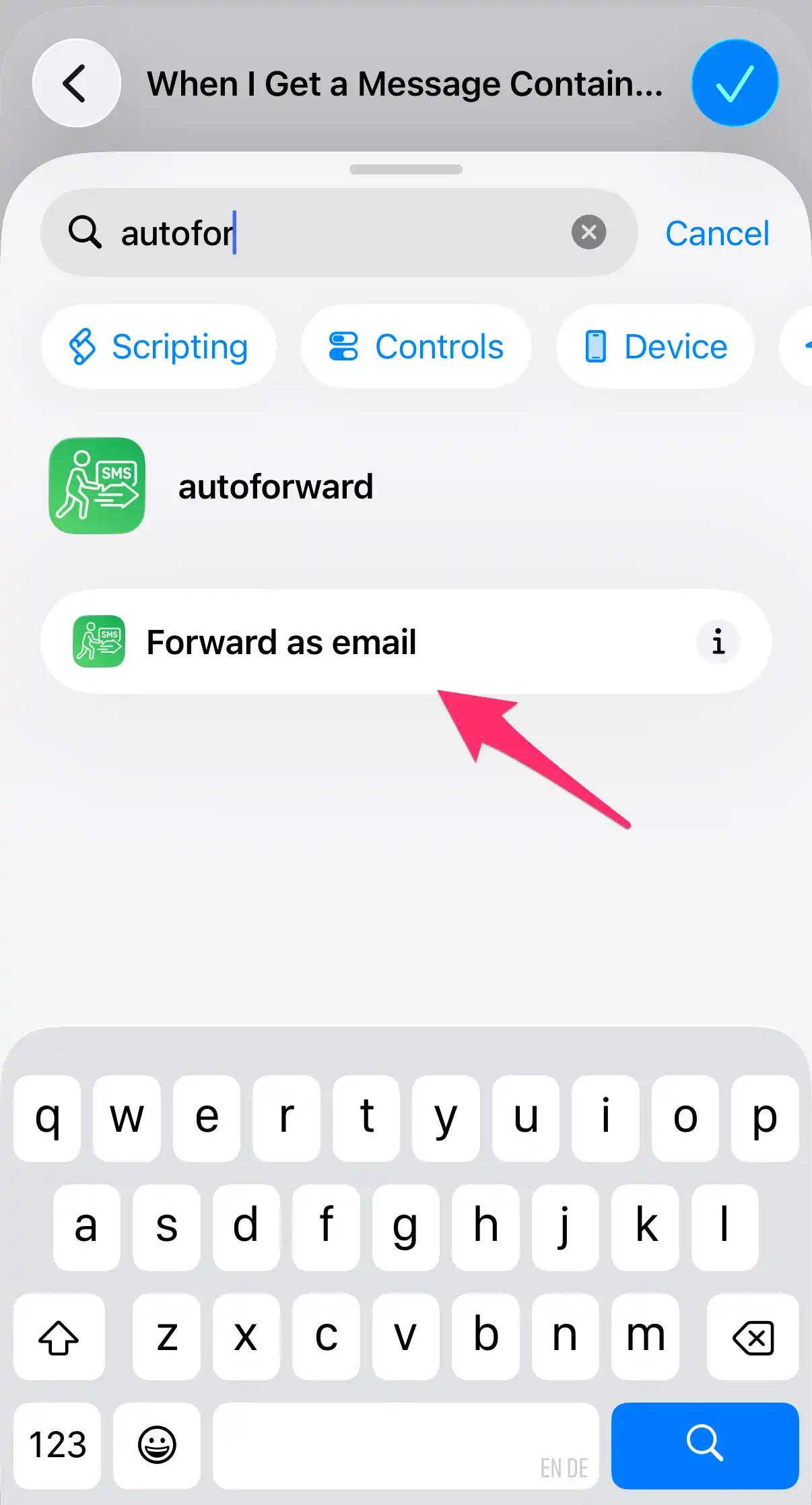Confirm with the blue checkmark button

[x=735, y=84]
